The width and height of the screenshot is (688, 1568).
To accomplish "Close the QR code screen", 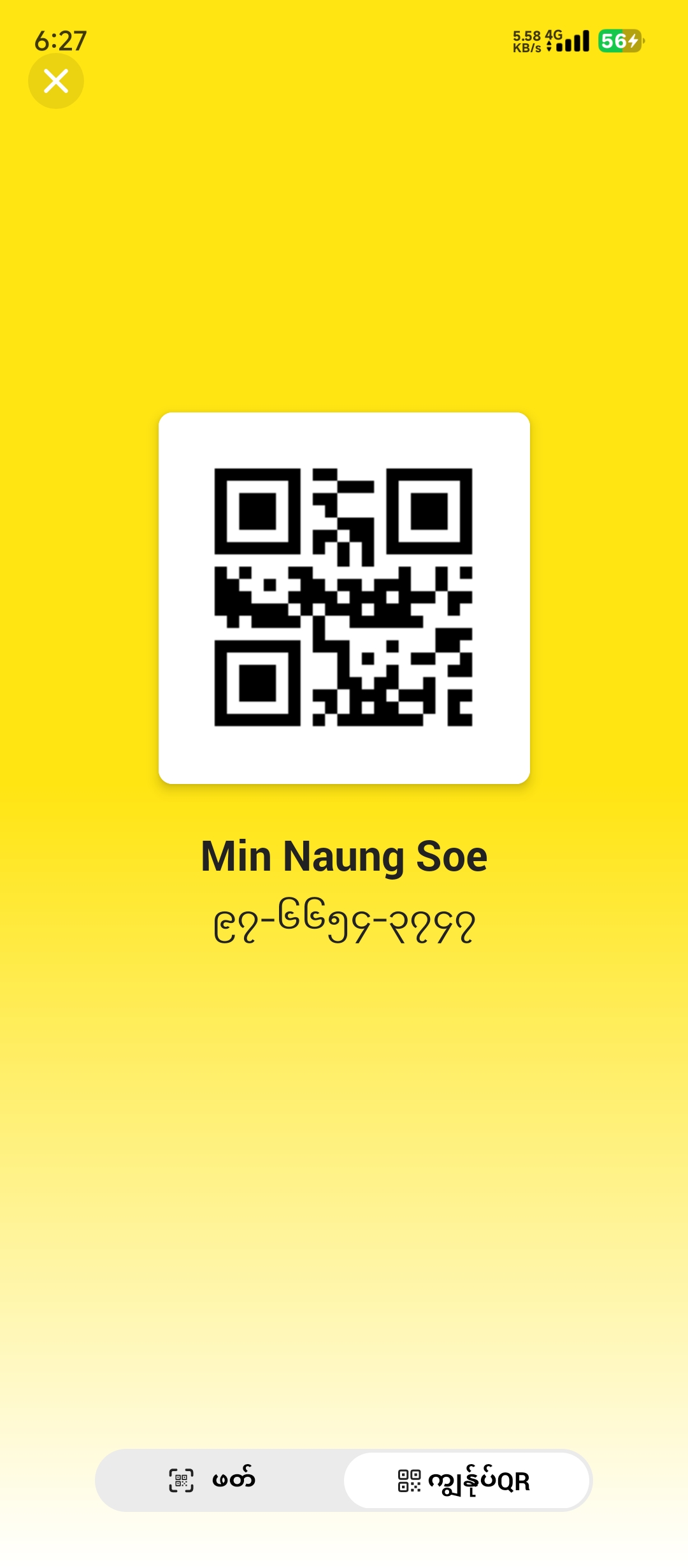I will click(56, 81).
